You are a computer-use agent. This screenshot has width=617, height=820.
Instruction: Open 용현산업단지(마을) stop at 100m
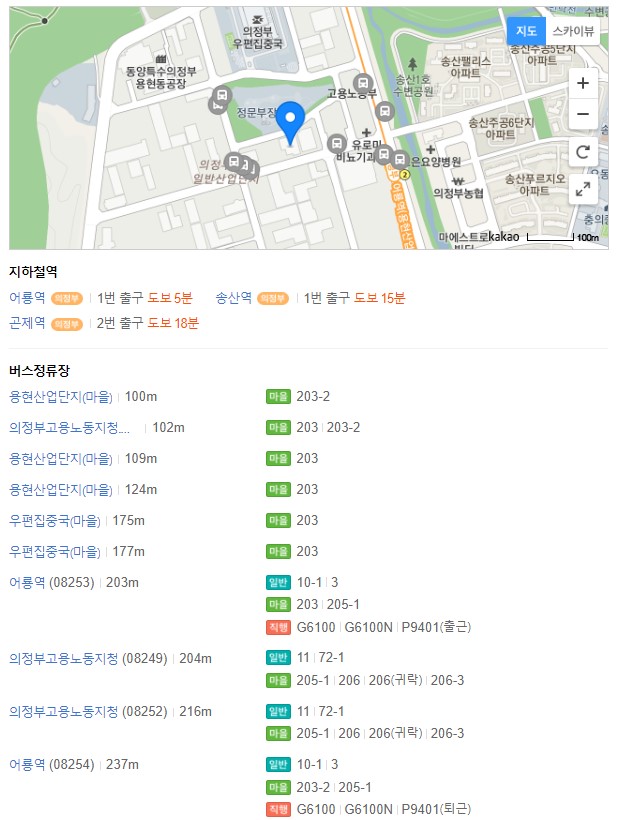(61, 397)
